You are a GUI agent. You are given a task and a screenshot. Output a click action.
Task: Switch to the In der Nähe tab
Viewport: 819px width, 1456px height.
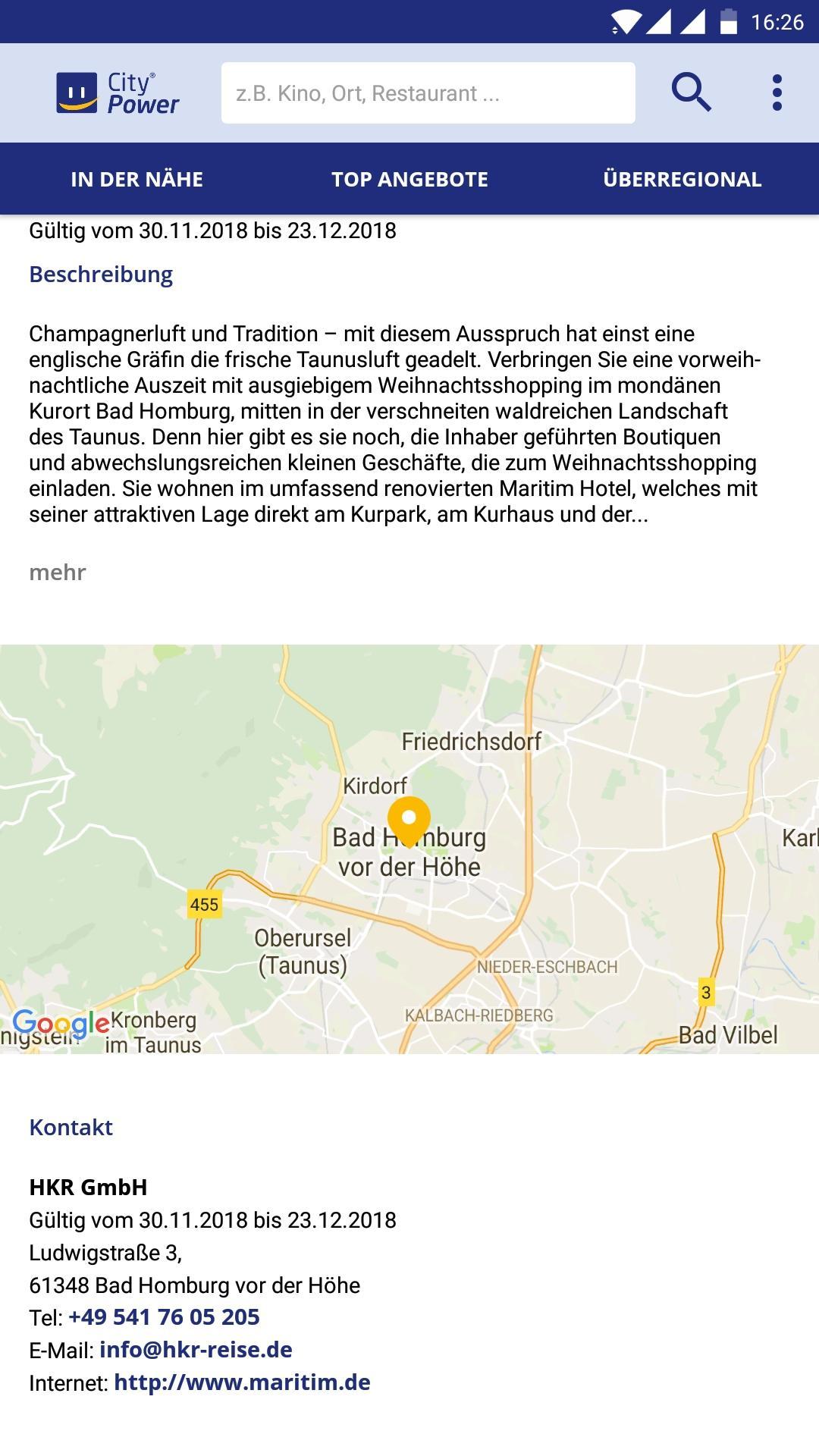pos(136,179)
